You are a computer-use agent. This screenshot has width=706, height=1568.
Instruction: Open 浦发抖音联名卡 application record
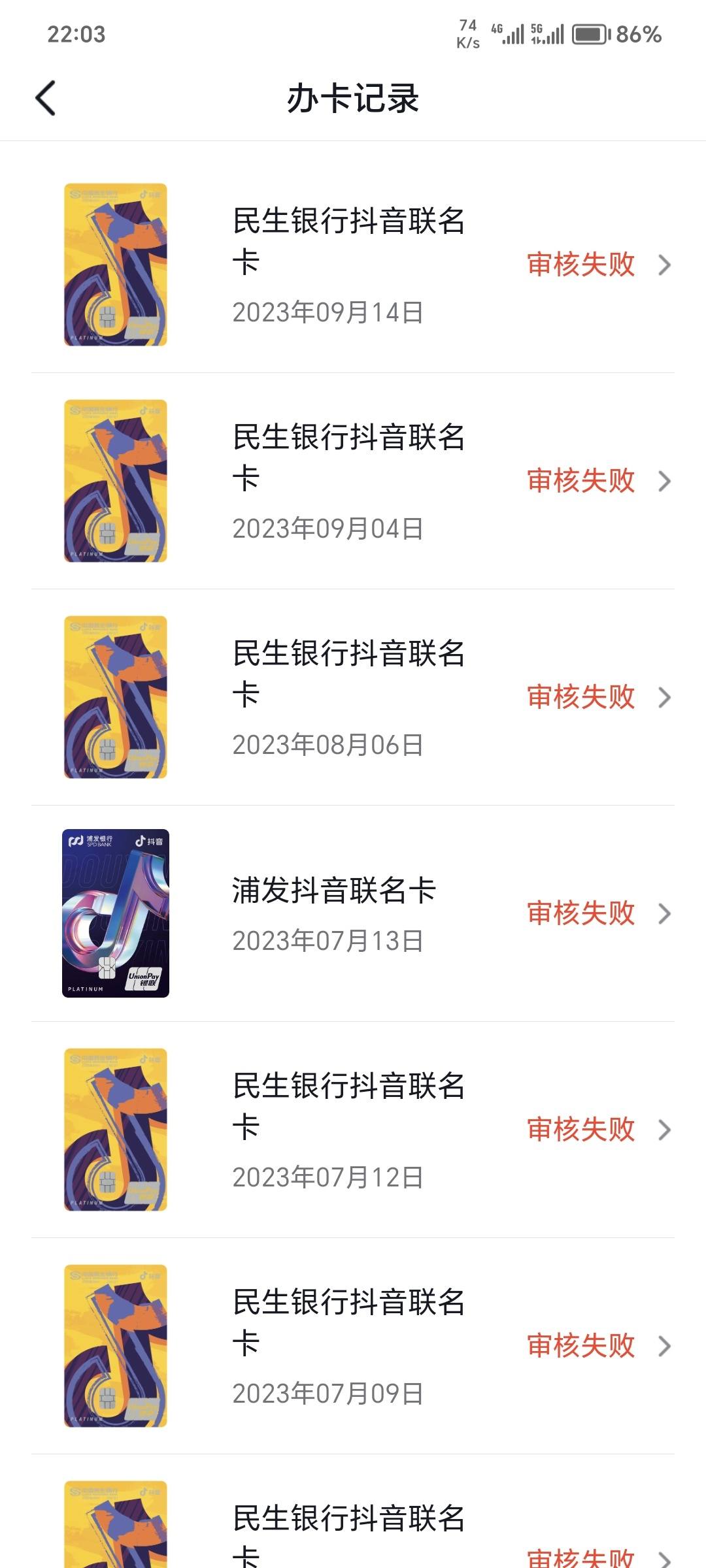pyautogui.click(x=353, y=913)
